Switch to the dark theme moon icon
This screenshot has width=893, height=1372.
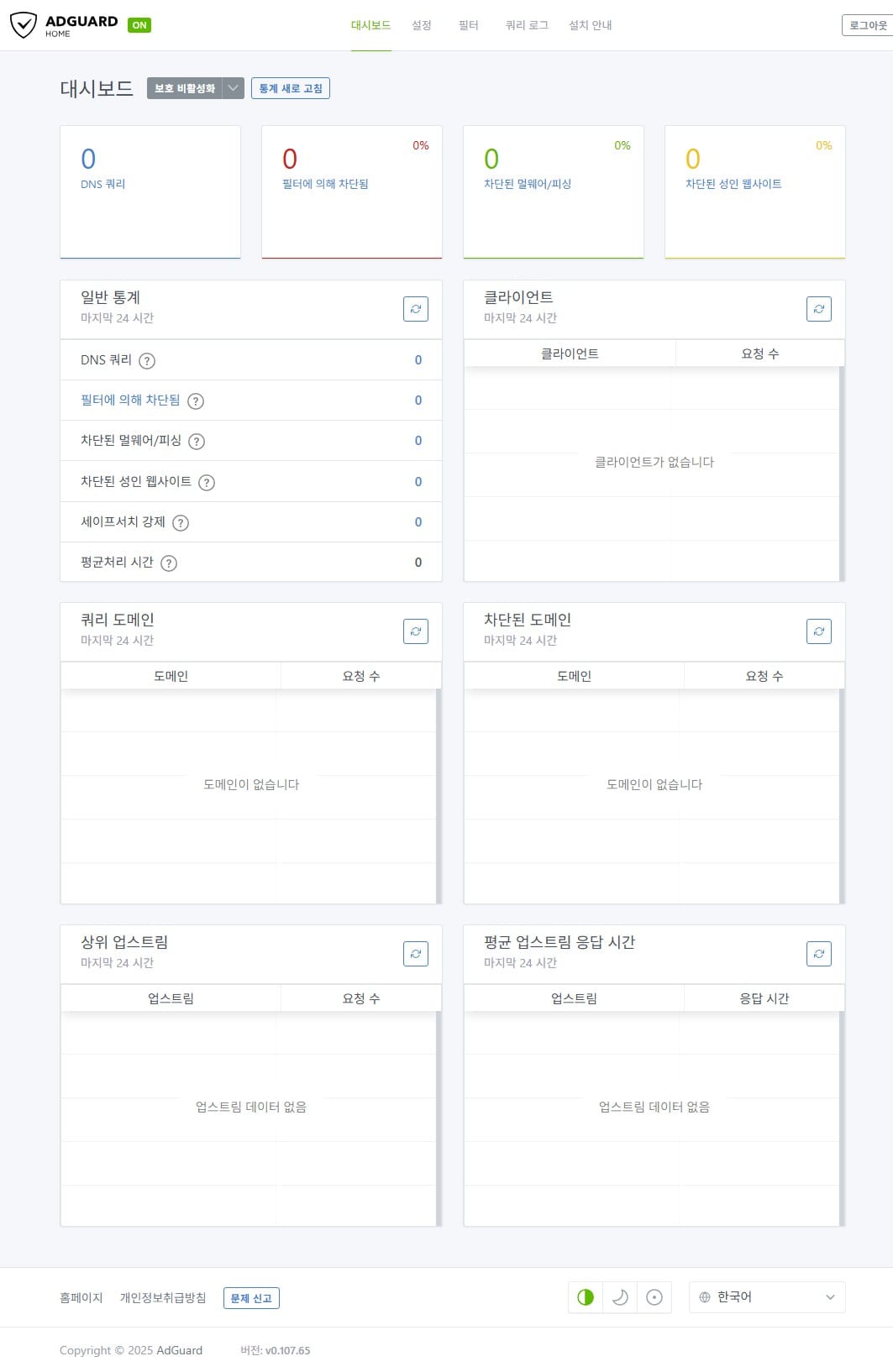(x=620, y=1297)
